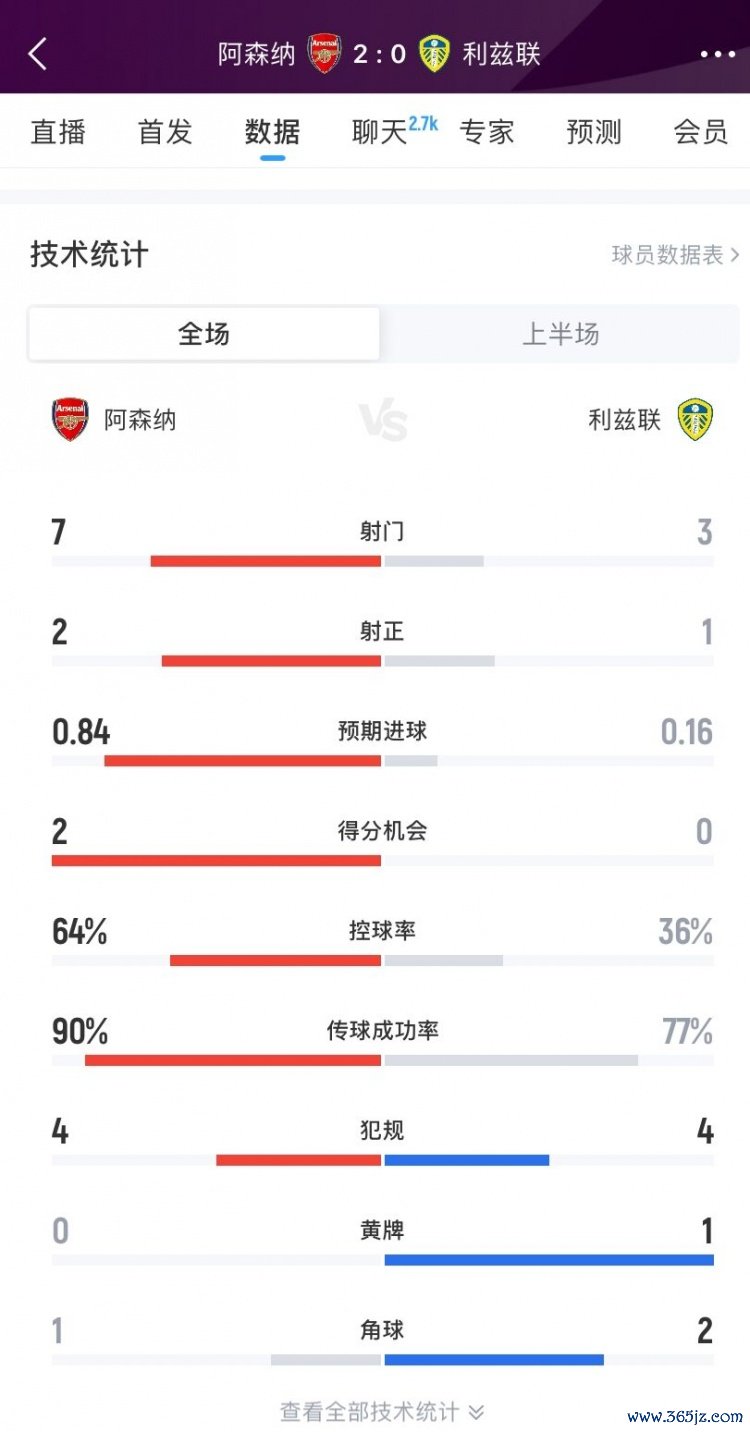Select the 全场 segment
Image resolution: width=750 pixels, height=1432 pixels.
pyautogui.click(x=204, y=334)
